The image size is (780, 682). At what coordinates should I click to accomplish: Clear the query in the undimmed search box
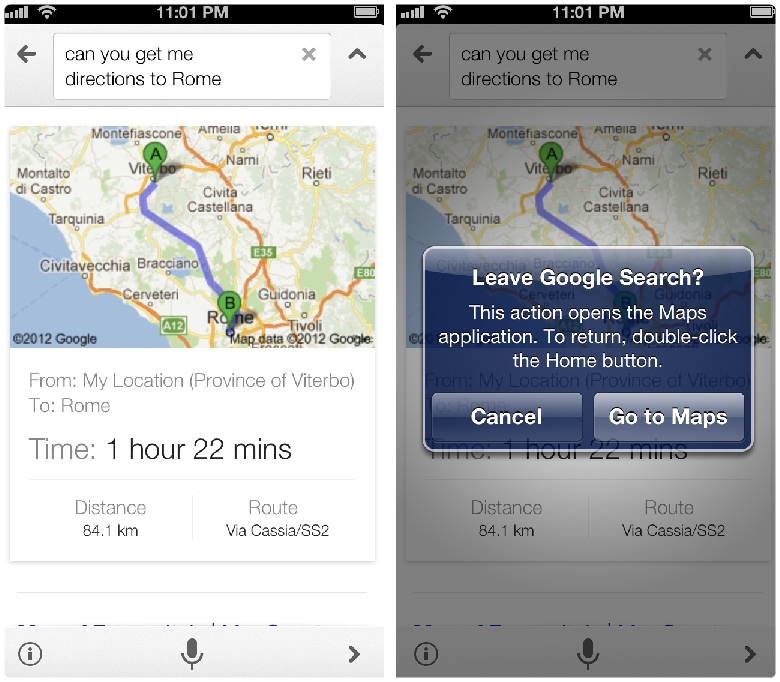[309, 55]
